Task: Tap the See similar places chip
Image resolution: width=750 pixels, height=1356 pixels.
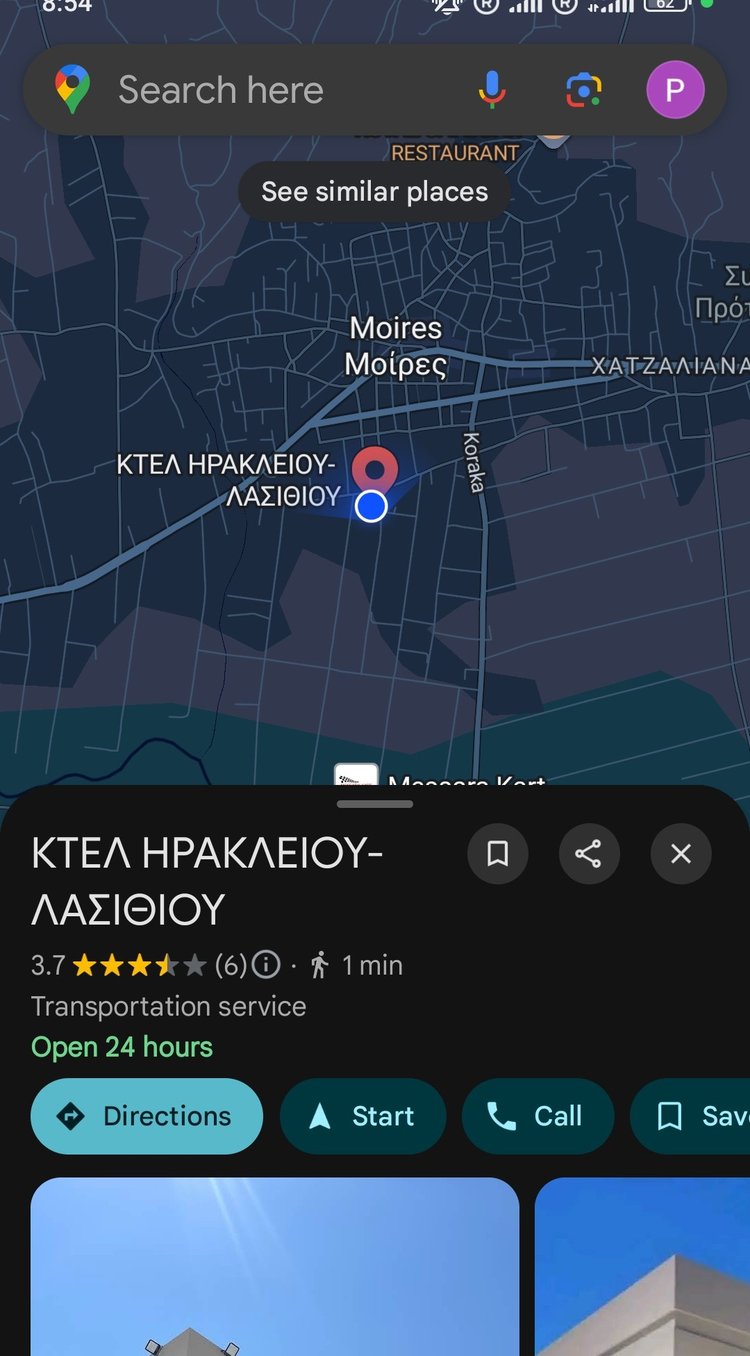Action: (x=375, y=192)
